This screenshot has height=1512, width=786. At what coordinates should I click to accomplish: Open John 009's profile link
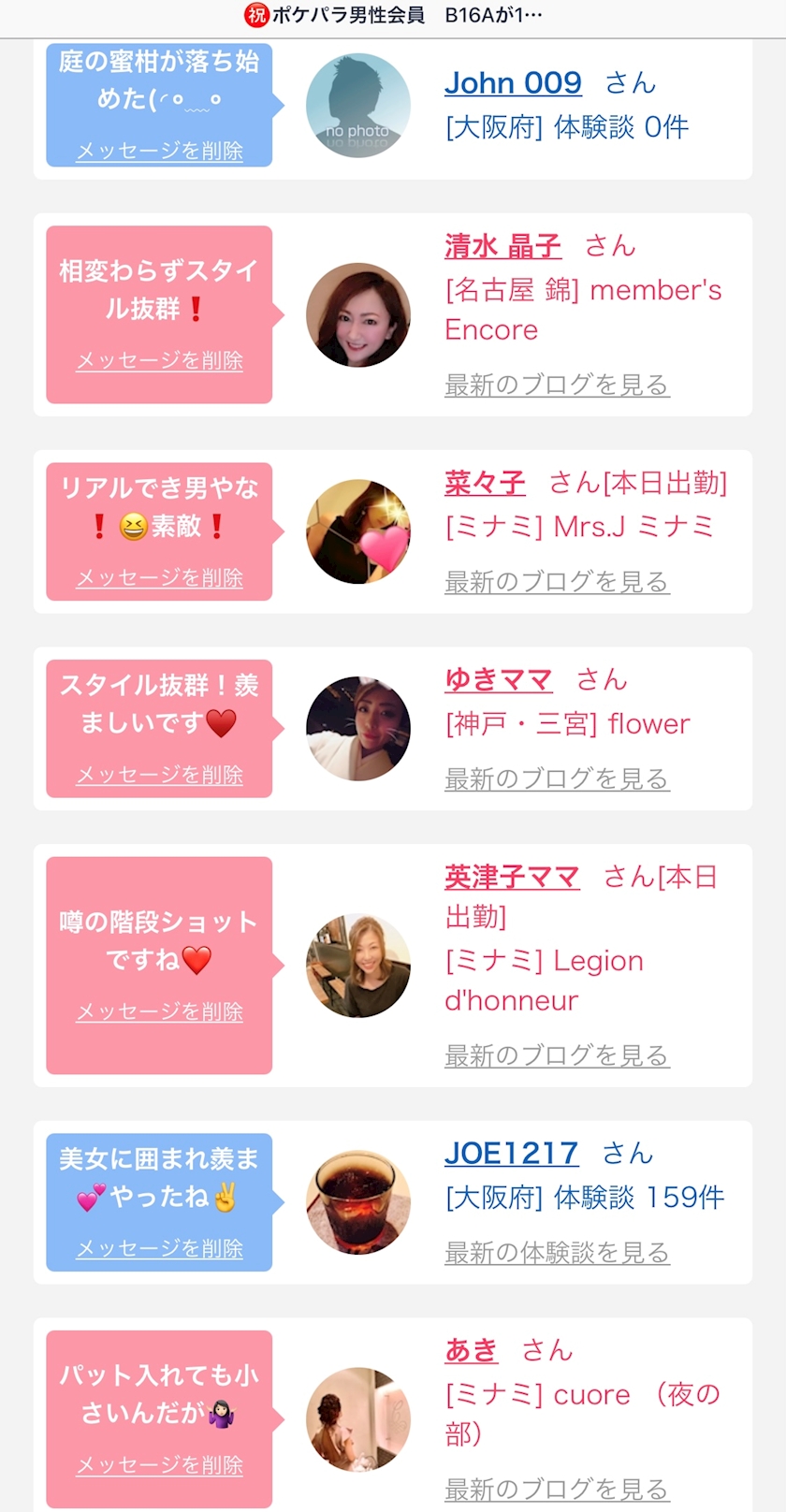click(513, 82)
